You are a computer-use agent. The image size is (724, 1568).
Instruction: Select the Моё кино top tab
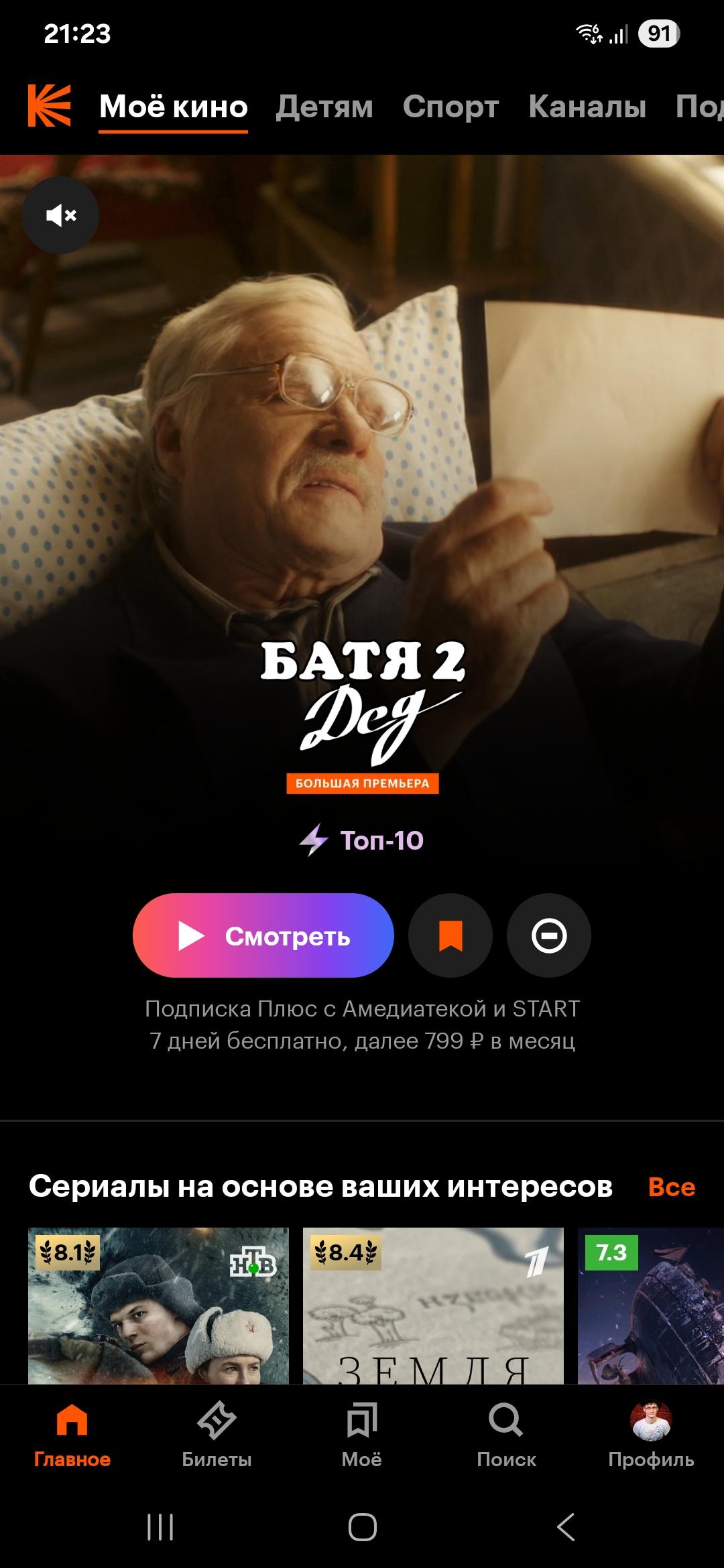174,107
